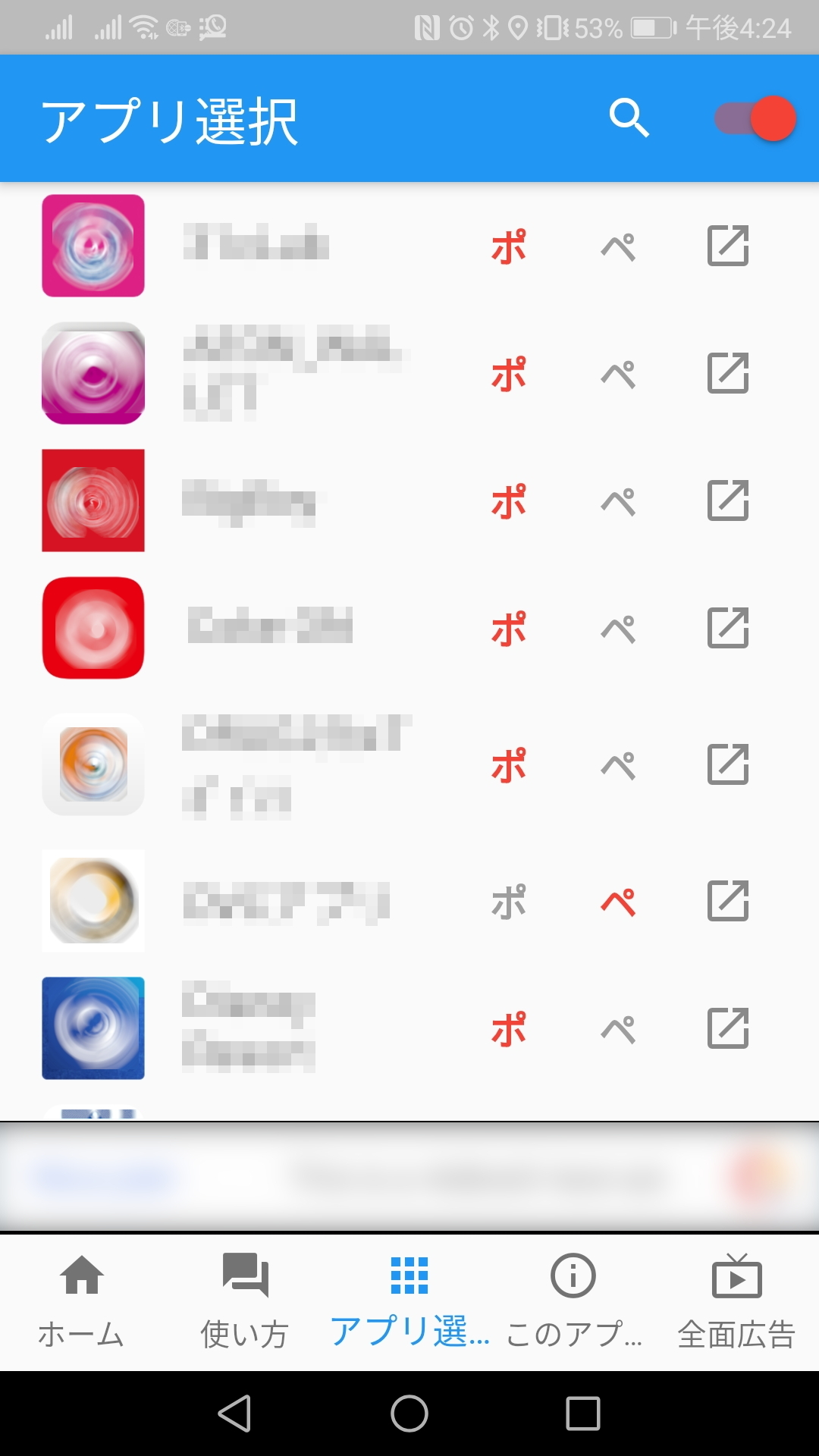Open the search icon in app bar
This screenshot has width=819, height=1456.
[629, 118]
